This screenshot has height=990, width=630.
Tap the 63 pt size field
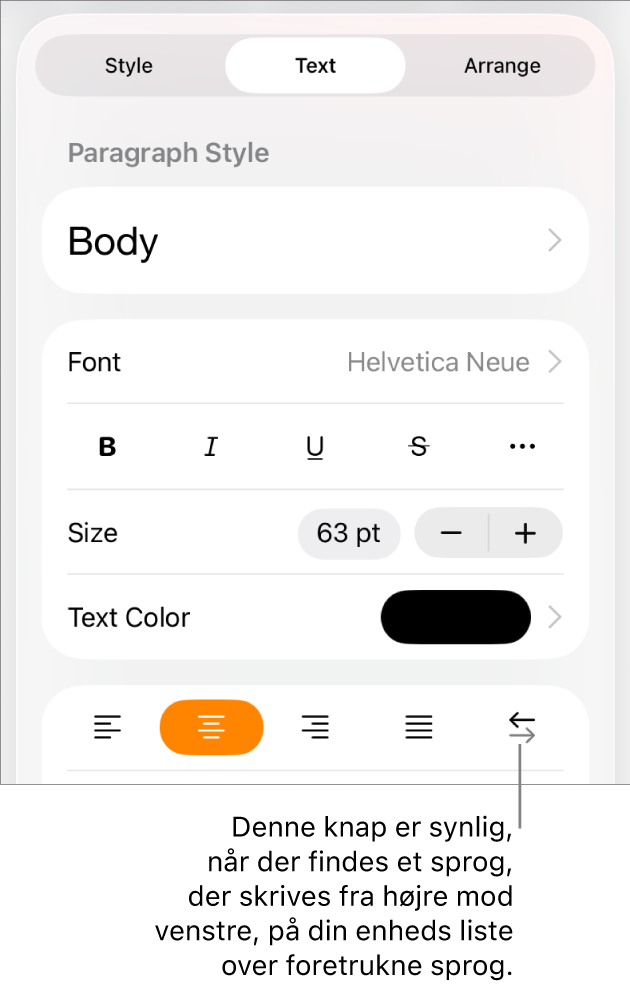349,533
